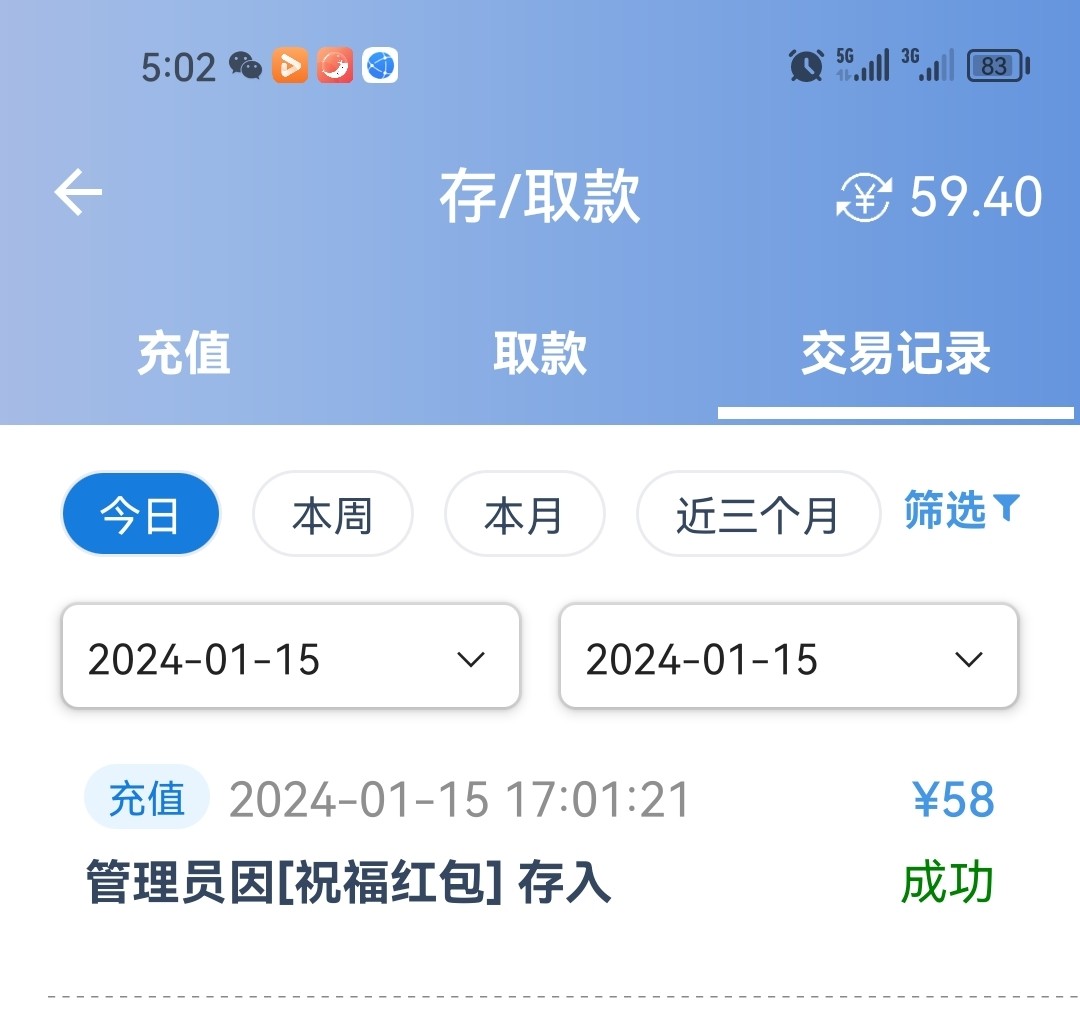Open the 筛选 filter options

point(960,510)
